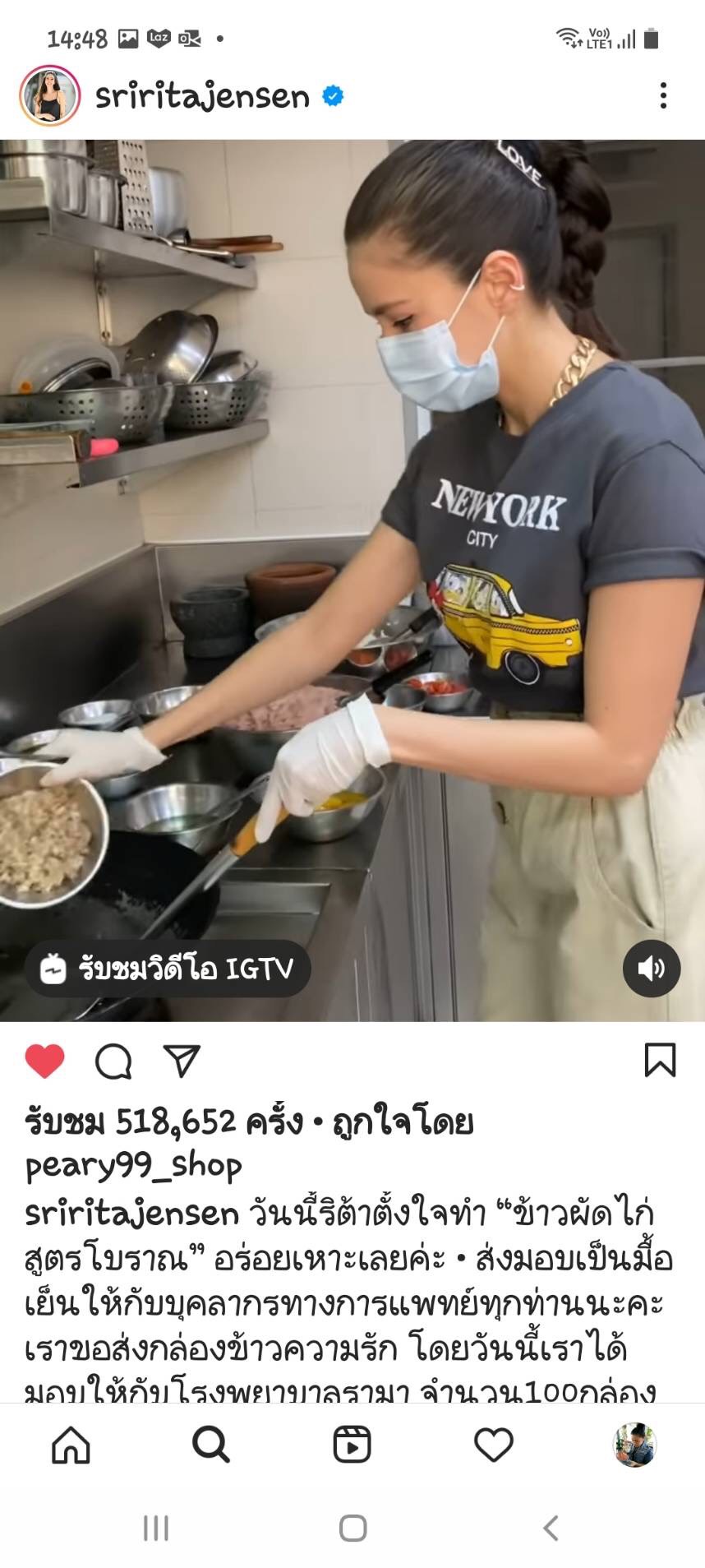
Task: Open my profile tab
Action: pos(634,1445)
